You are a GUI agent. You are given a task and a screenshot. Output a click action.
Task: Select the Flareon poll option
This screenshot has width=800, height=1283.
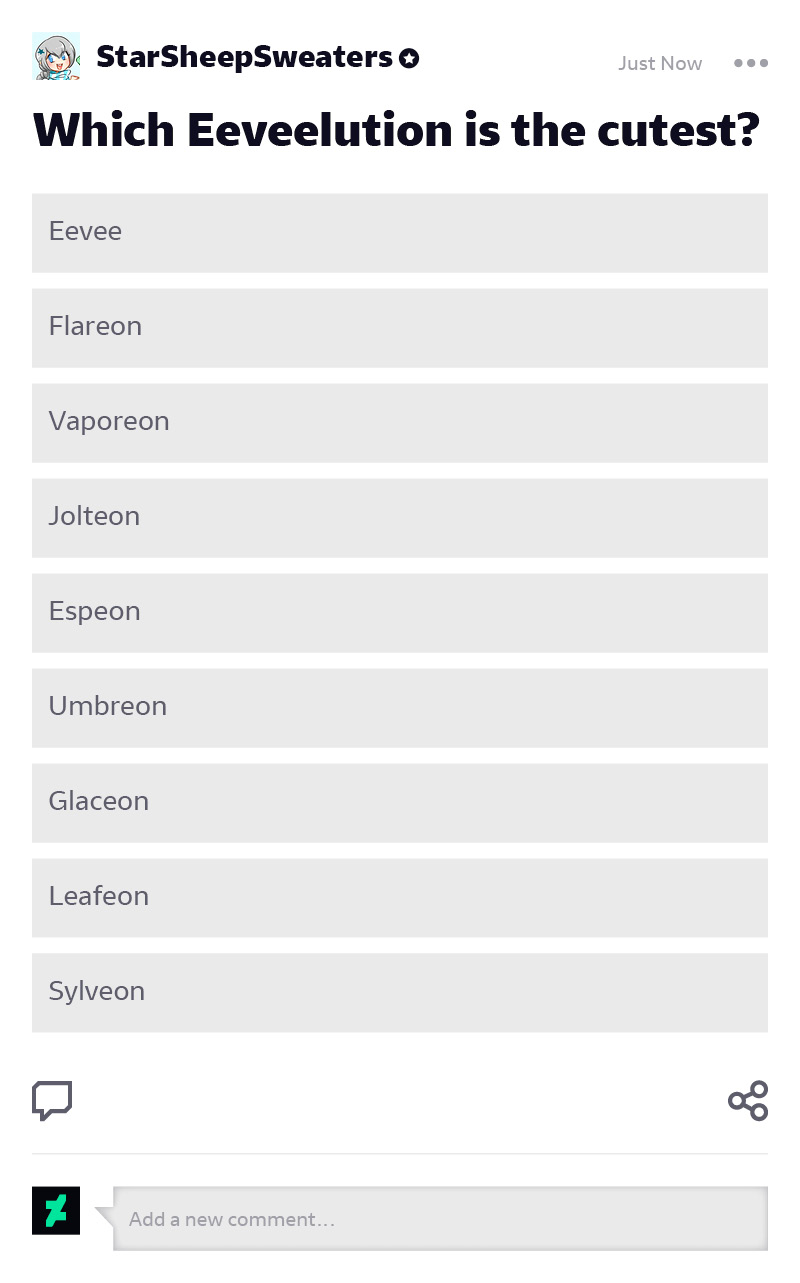pyautogui.click(x=400, y=328)
